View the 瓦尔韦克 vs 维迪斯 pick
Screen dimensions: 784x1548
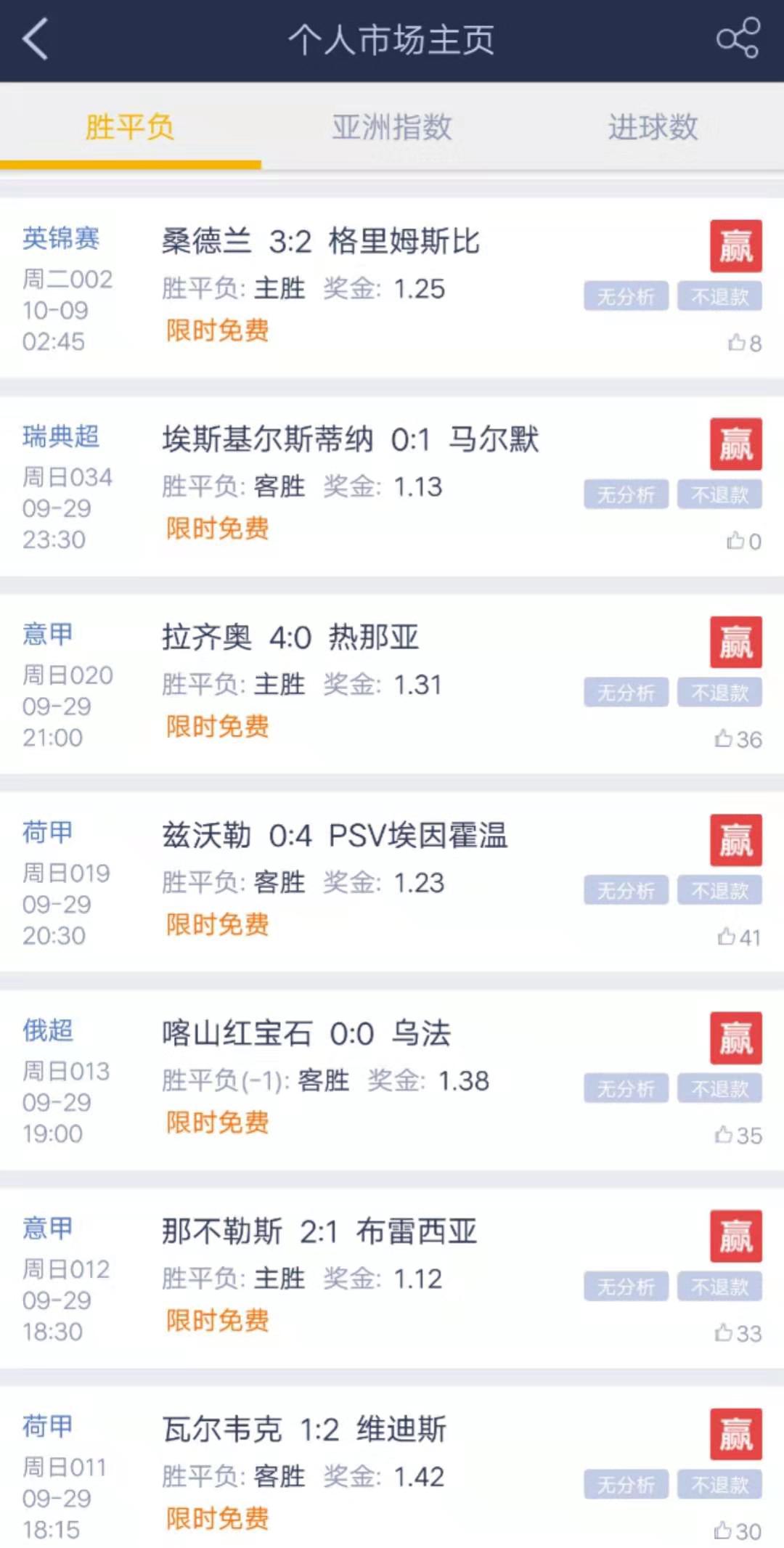pos(304,1430)
